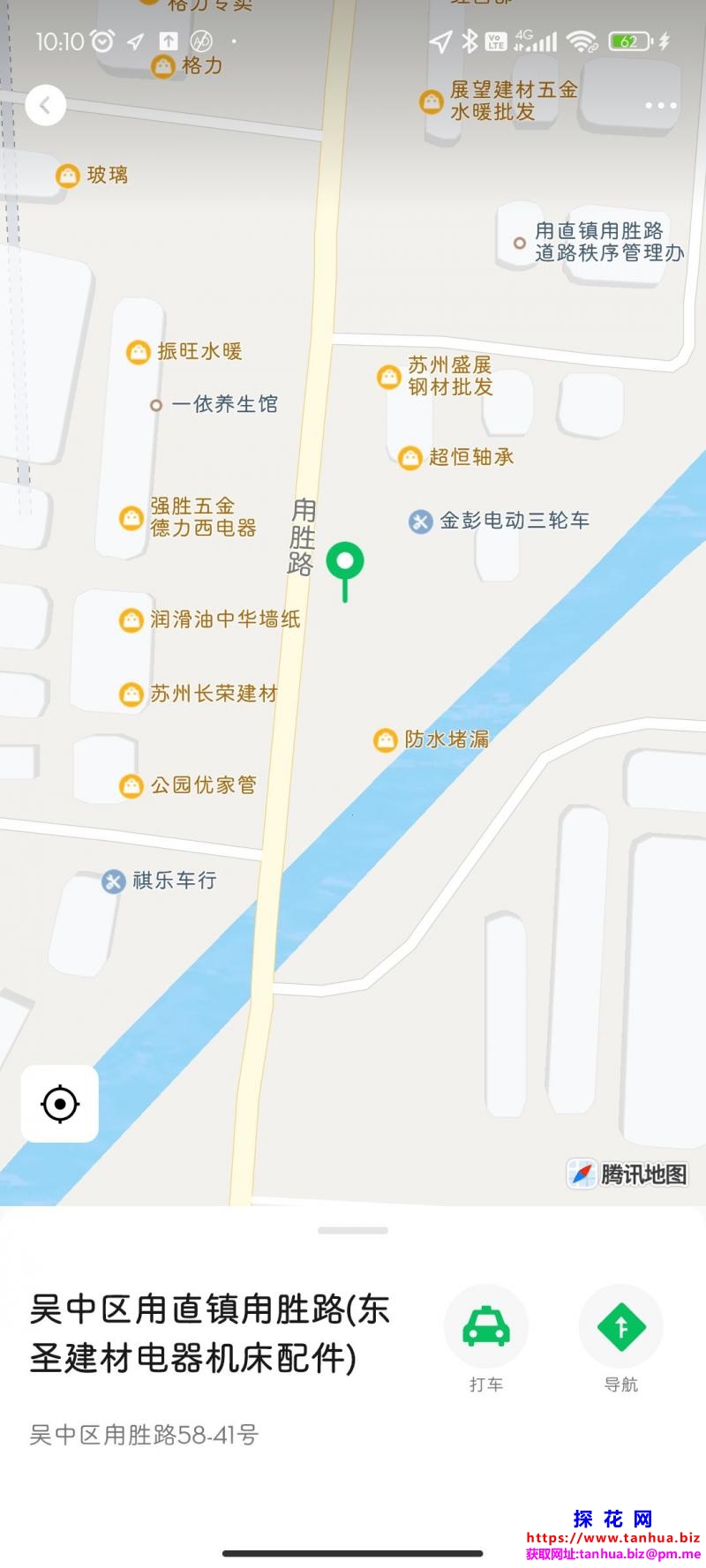Recenter map on my current location
Image resolution: width=706 pixels, height=1568 pixels.
click(x=60, y=1104)
